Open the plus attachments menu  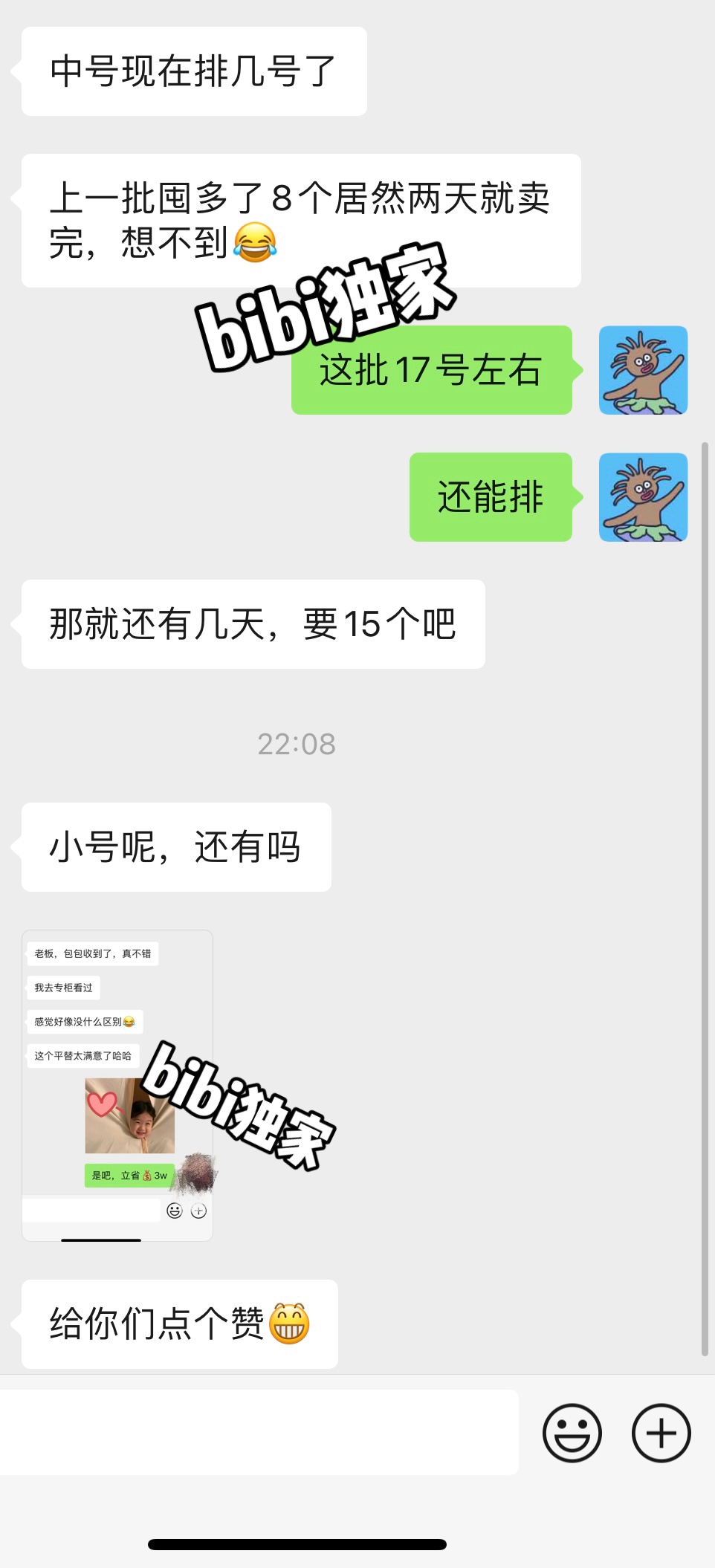(x=661, y=1433)
